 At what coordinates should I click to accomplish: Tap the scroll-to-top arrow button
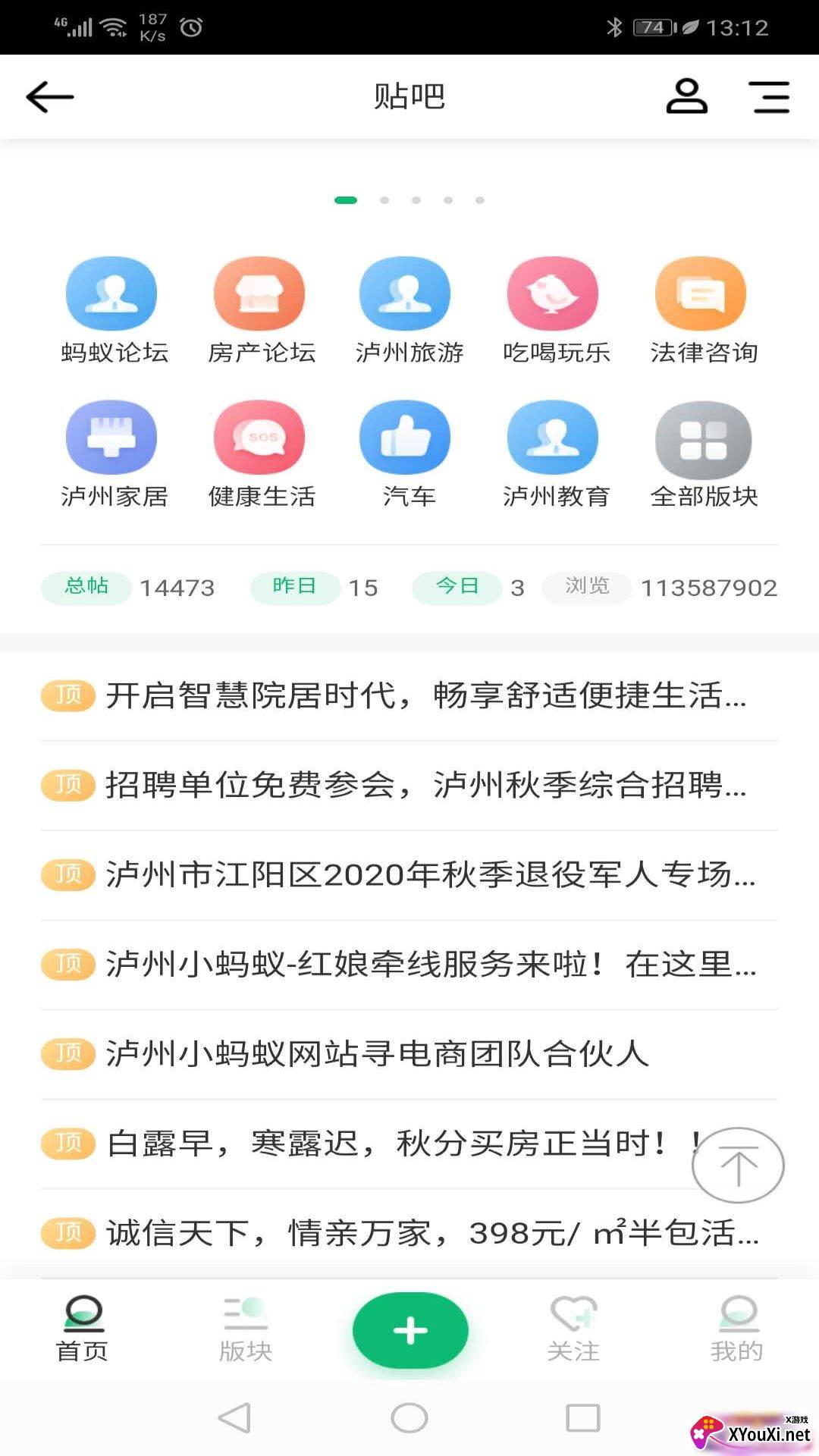pos(738,1166)
